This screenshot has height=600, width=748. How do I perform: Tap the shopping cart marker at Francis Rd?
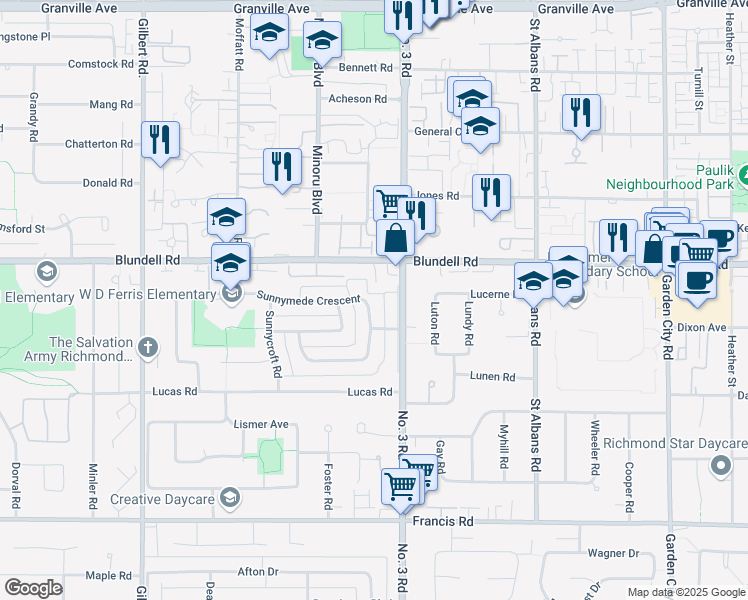tap(401, 487)
